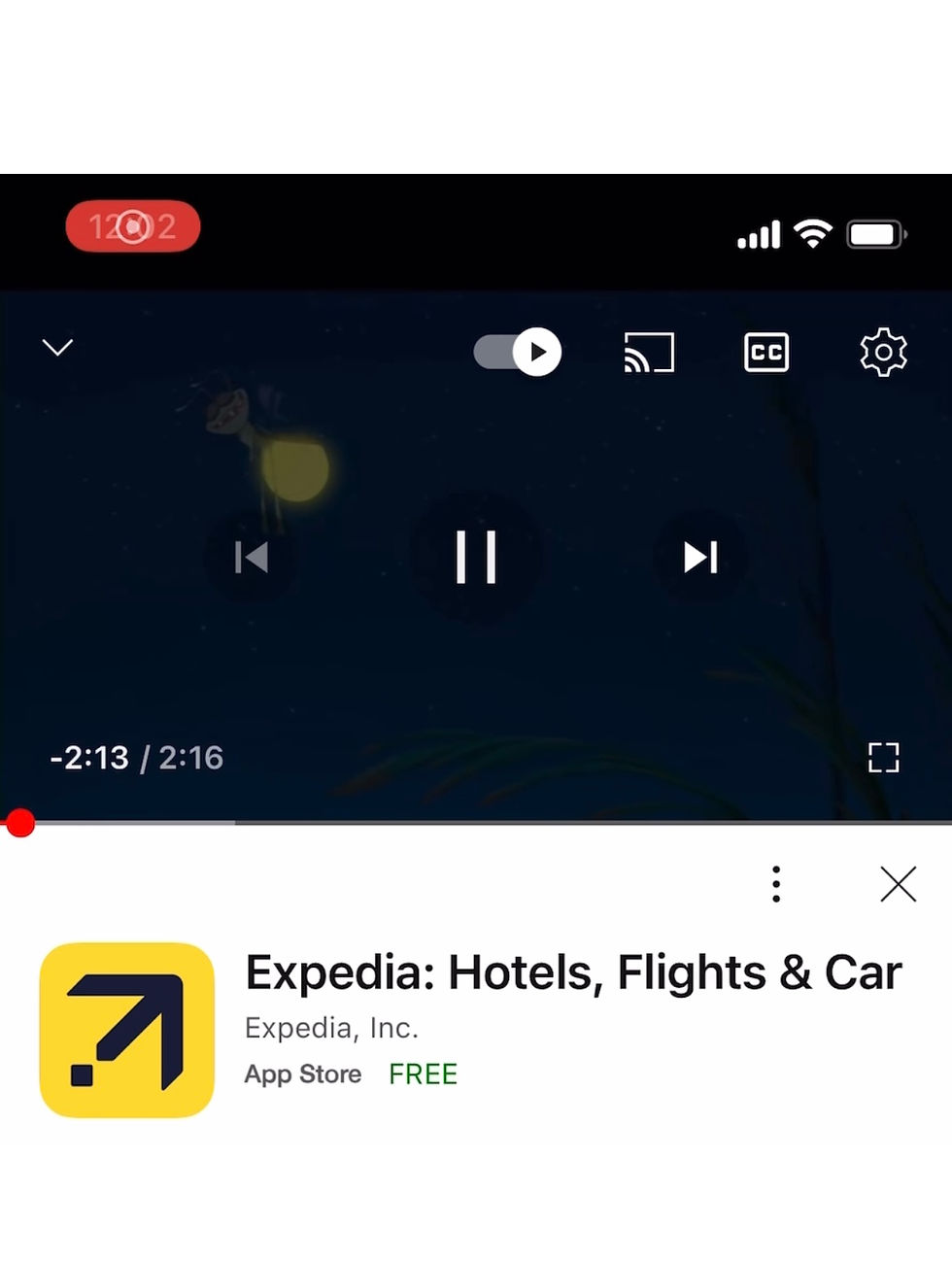Cast video to another device
The height and width of the screenshot is (1261, 952).
(649, 353)
